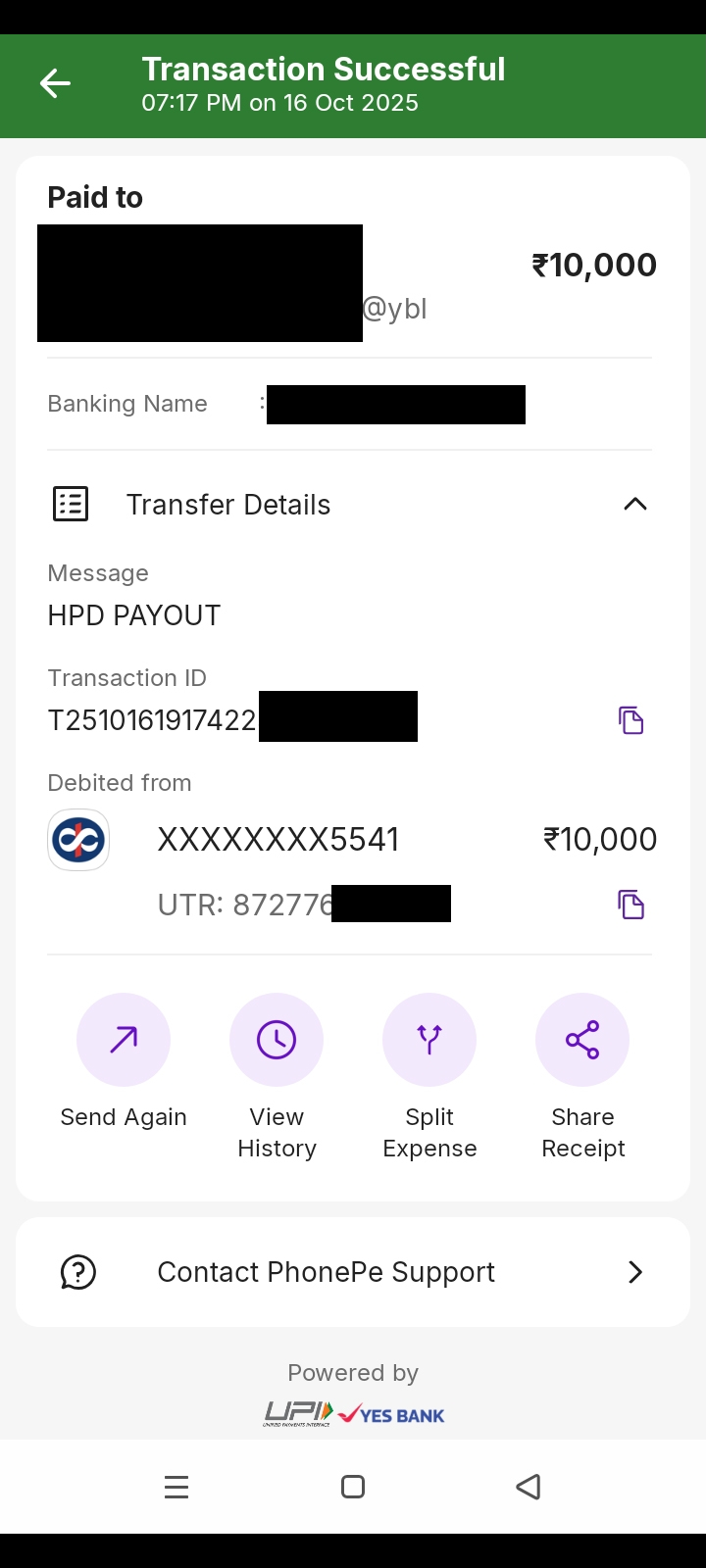Copy the Transaction ID
Image resolution: width=706 pixels, height=1568 pixels.
point(630,720)
